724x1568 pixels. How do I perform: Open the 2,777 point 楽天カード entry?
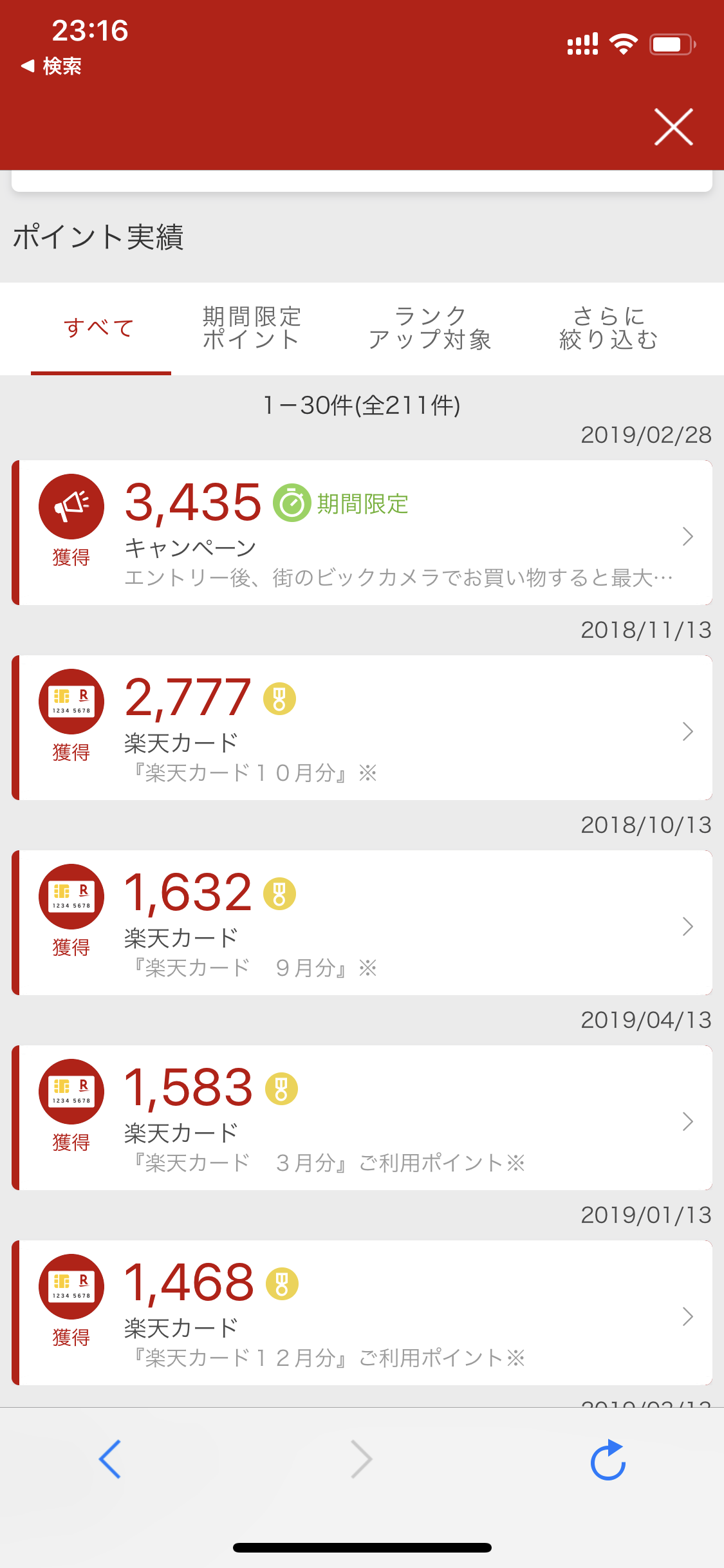pos(362,728)
